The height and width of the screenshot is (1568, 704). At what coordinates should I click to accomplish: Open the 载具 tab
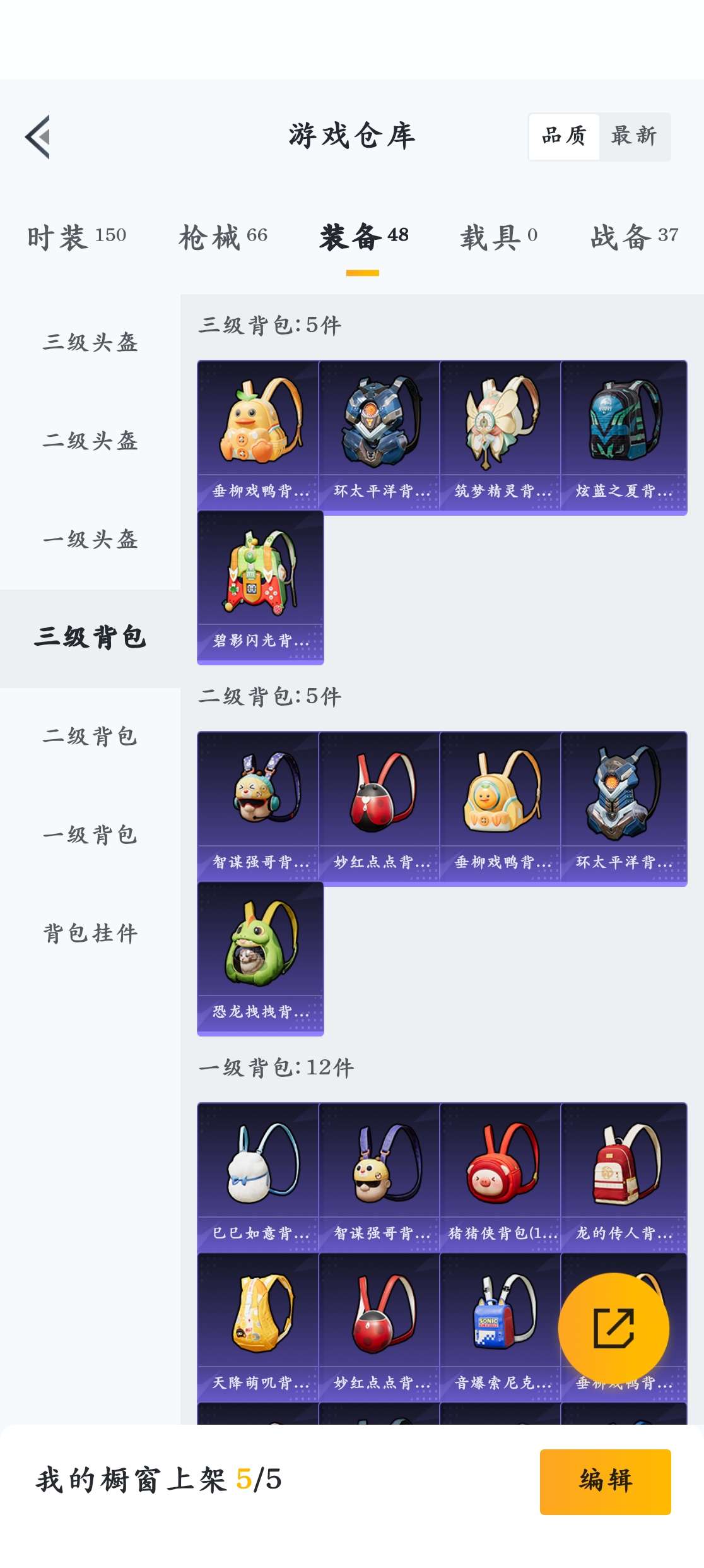click(498, 237)
